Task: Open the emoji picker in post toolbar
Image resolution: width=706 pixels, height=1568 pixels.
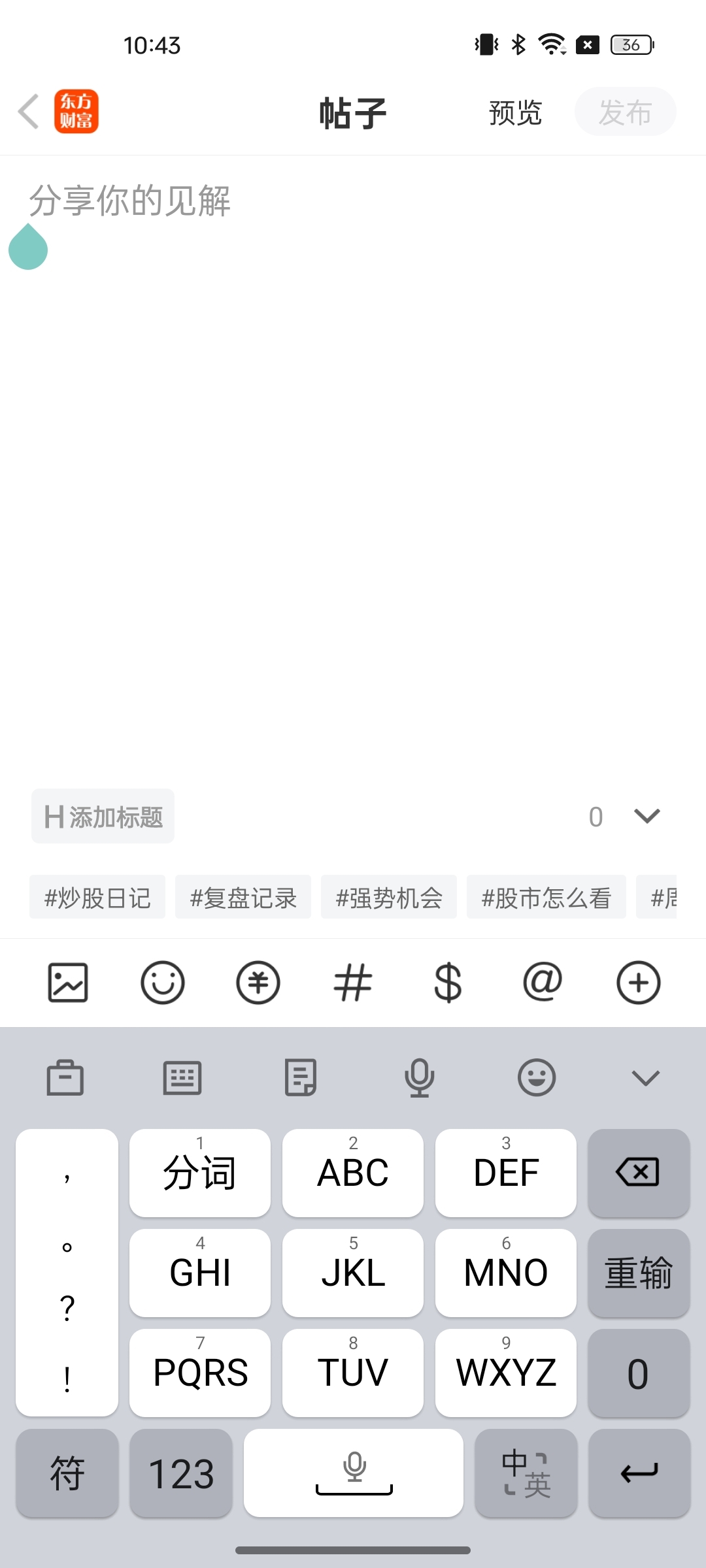Action: pyautogui.click(x=163, y=983)
